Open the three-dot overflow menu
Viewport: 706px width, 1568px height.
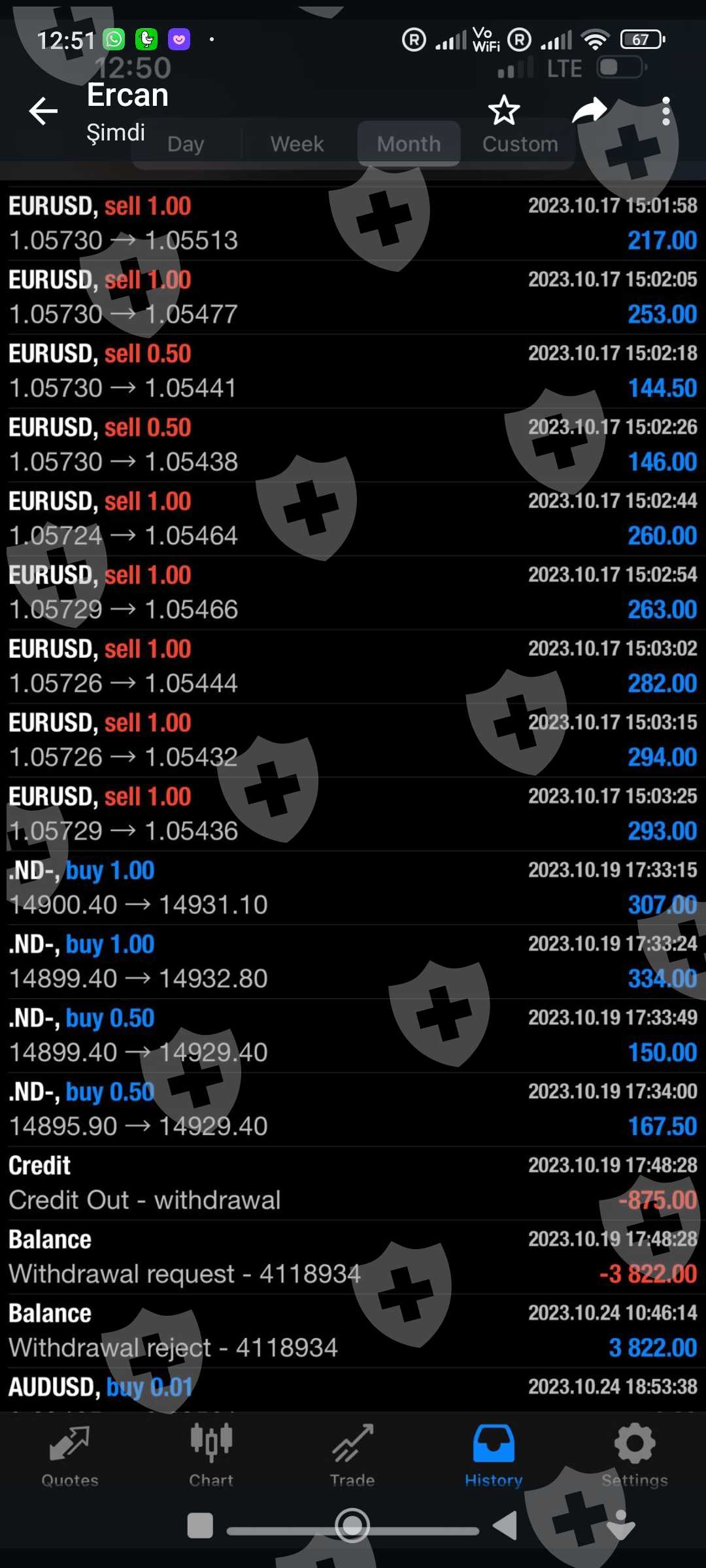[x=665, y=111]
